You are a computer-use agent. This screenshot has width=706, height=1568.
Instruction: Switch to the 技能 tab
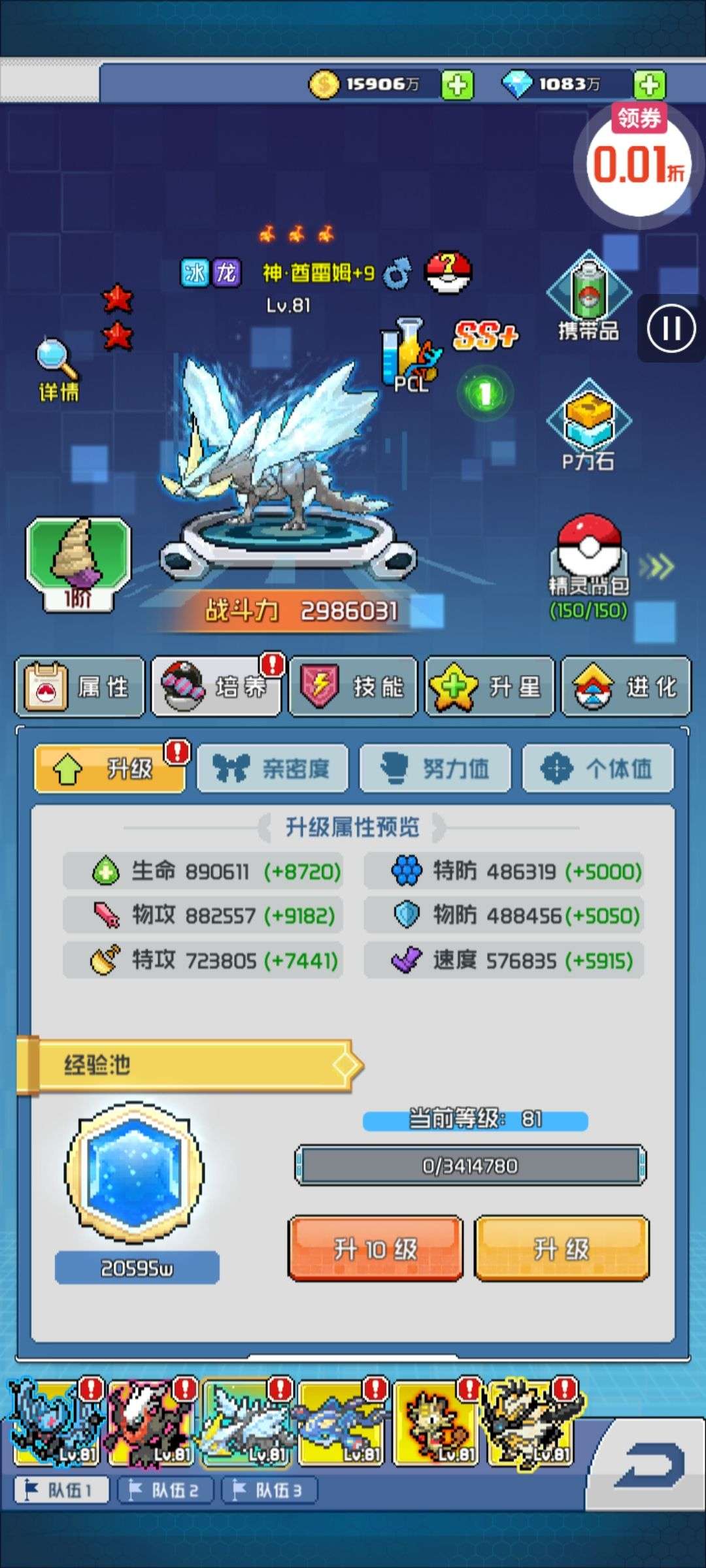click(x=353, y=687)
